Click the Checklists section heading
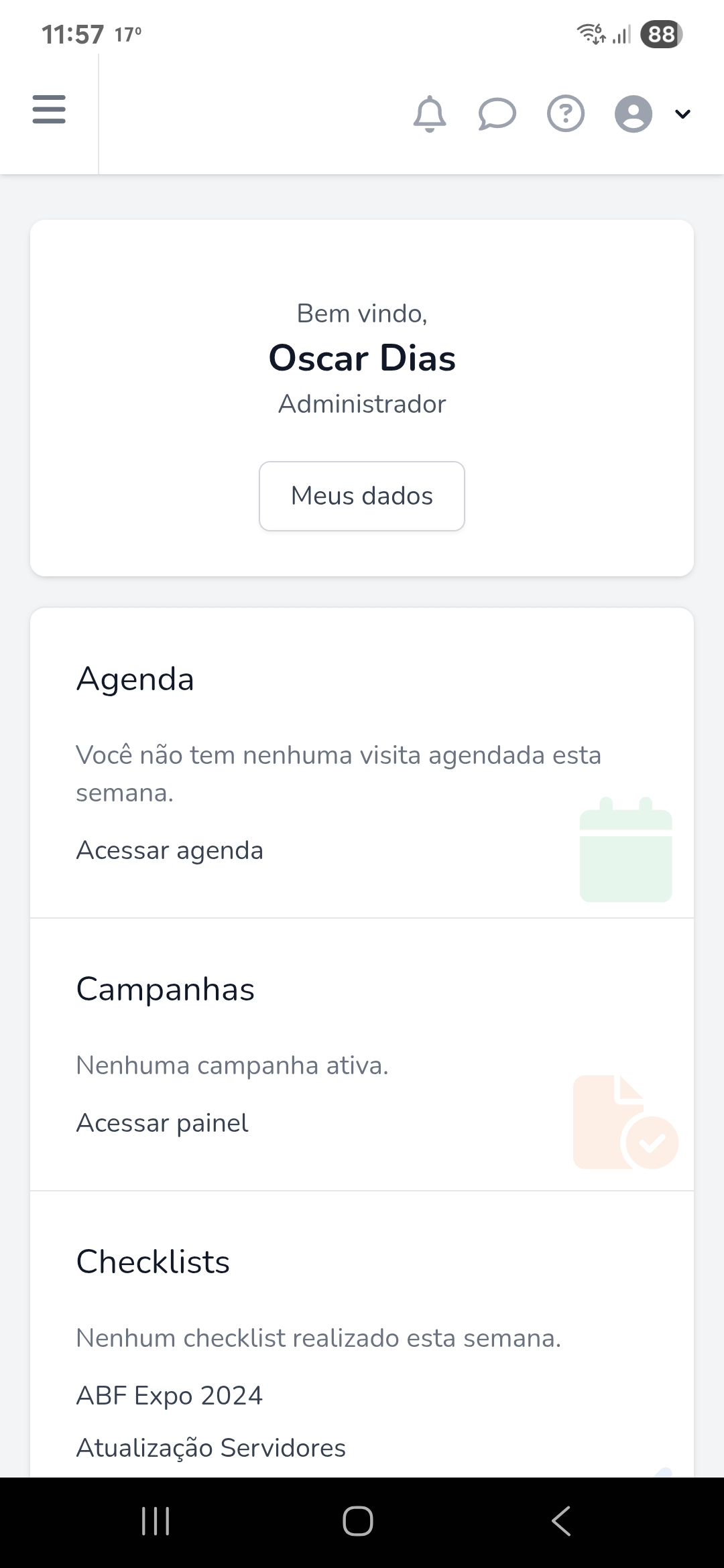724x1568 pixels. click(x=153, y=1262)
